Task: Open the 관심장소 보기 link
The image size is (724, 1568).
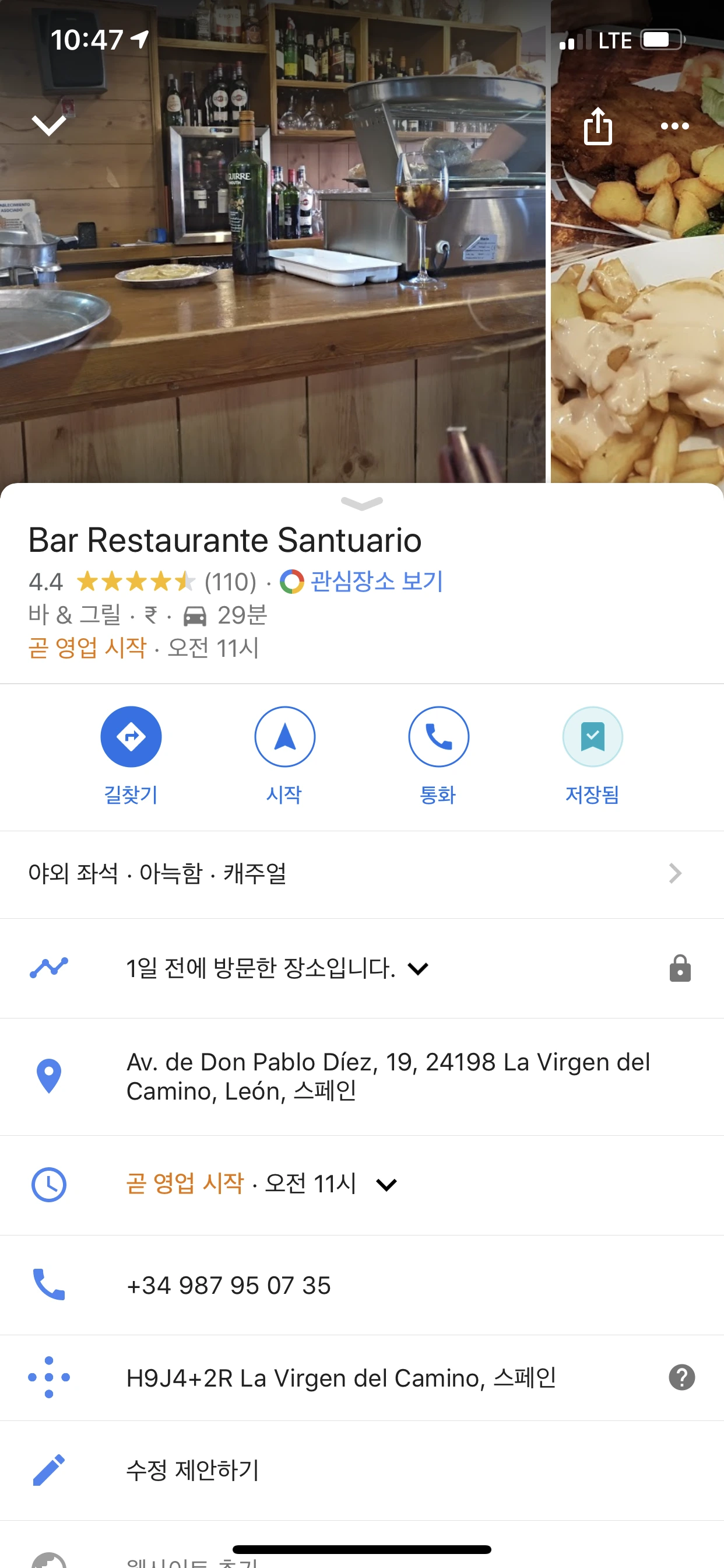Action: 376,582
